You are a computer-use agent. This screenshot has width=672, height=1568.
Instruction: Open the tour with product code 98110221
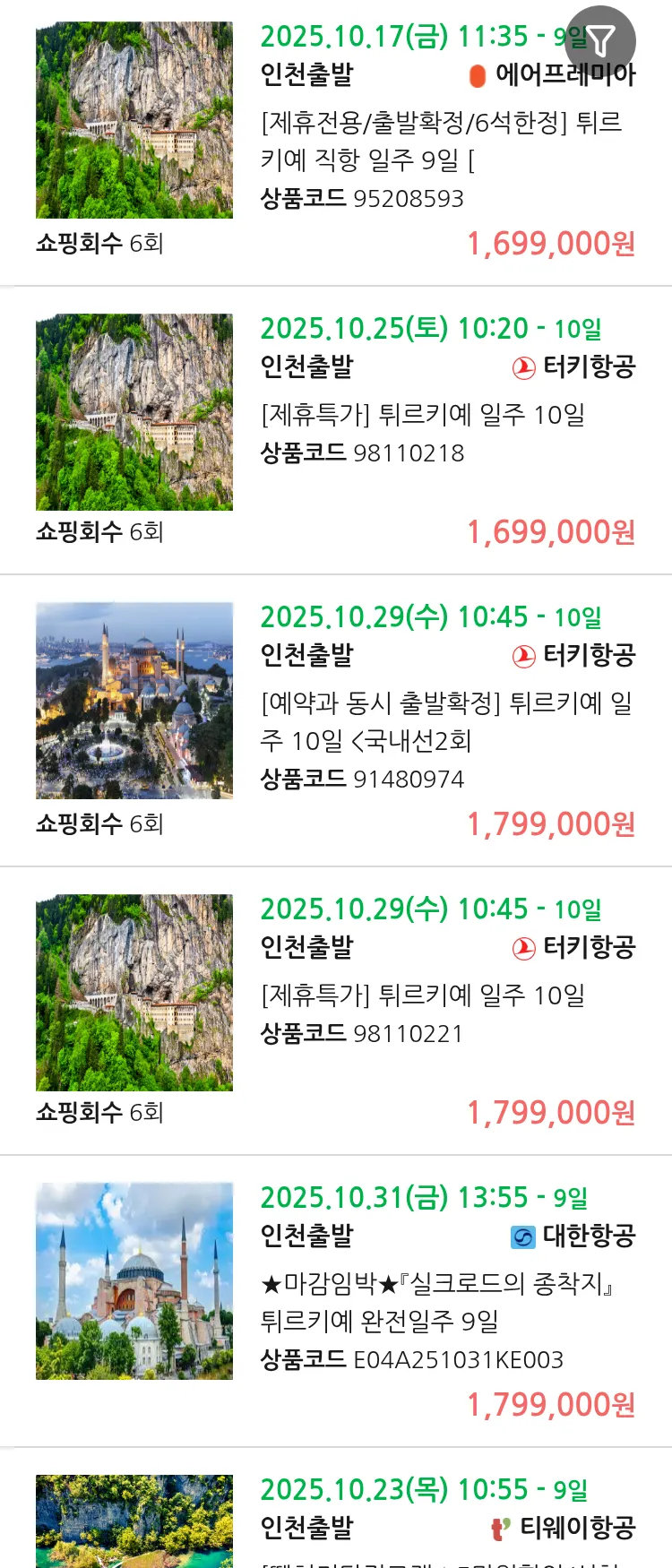click(423, 995)
